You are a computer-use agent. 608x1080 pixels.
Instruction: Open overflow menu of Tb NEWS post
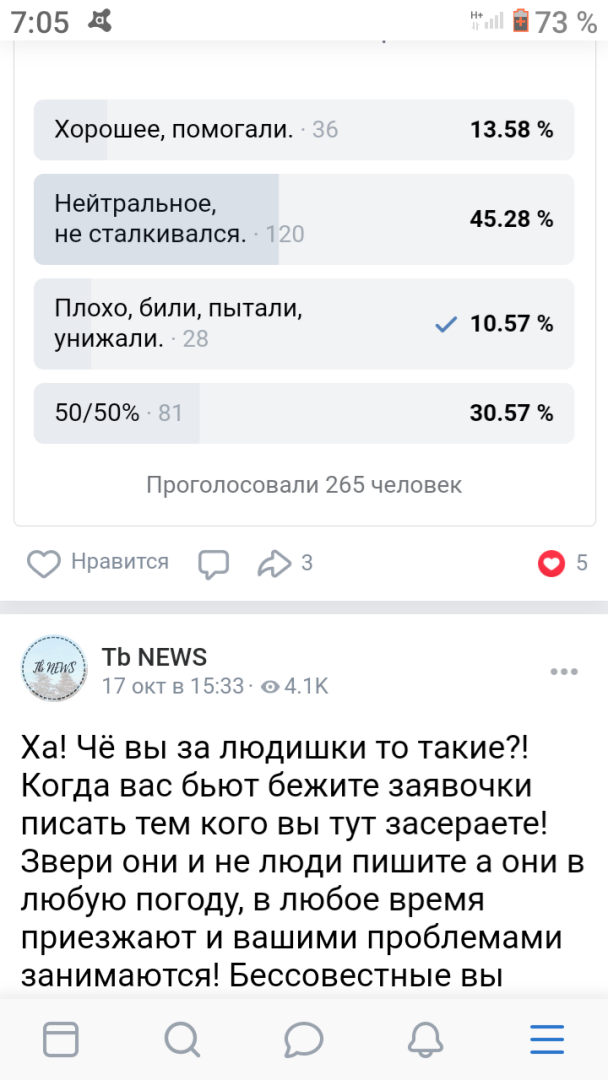click(x=563, y=672)
